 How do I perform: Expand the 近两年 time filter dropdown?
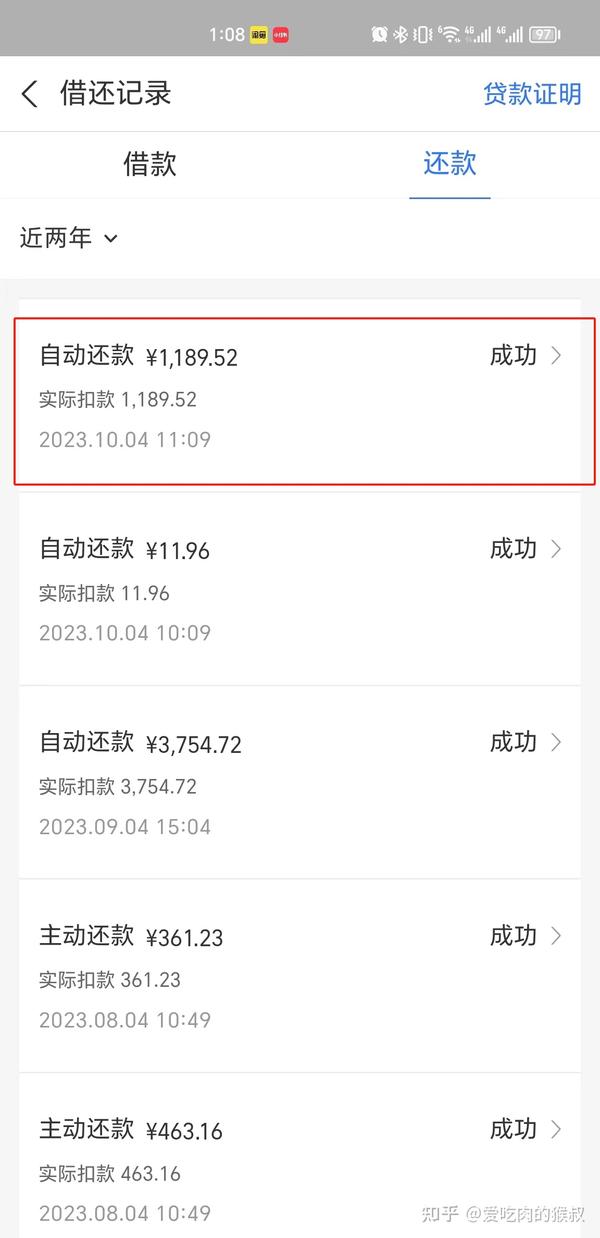[69, 238]
